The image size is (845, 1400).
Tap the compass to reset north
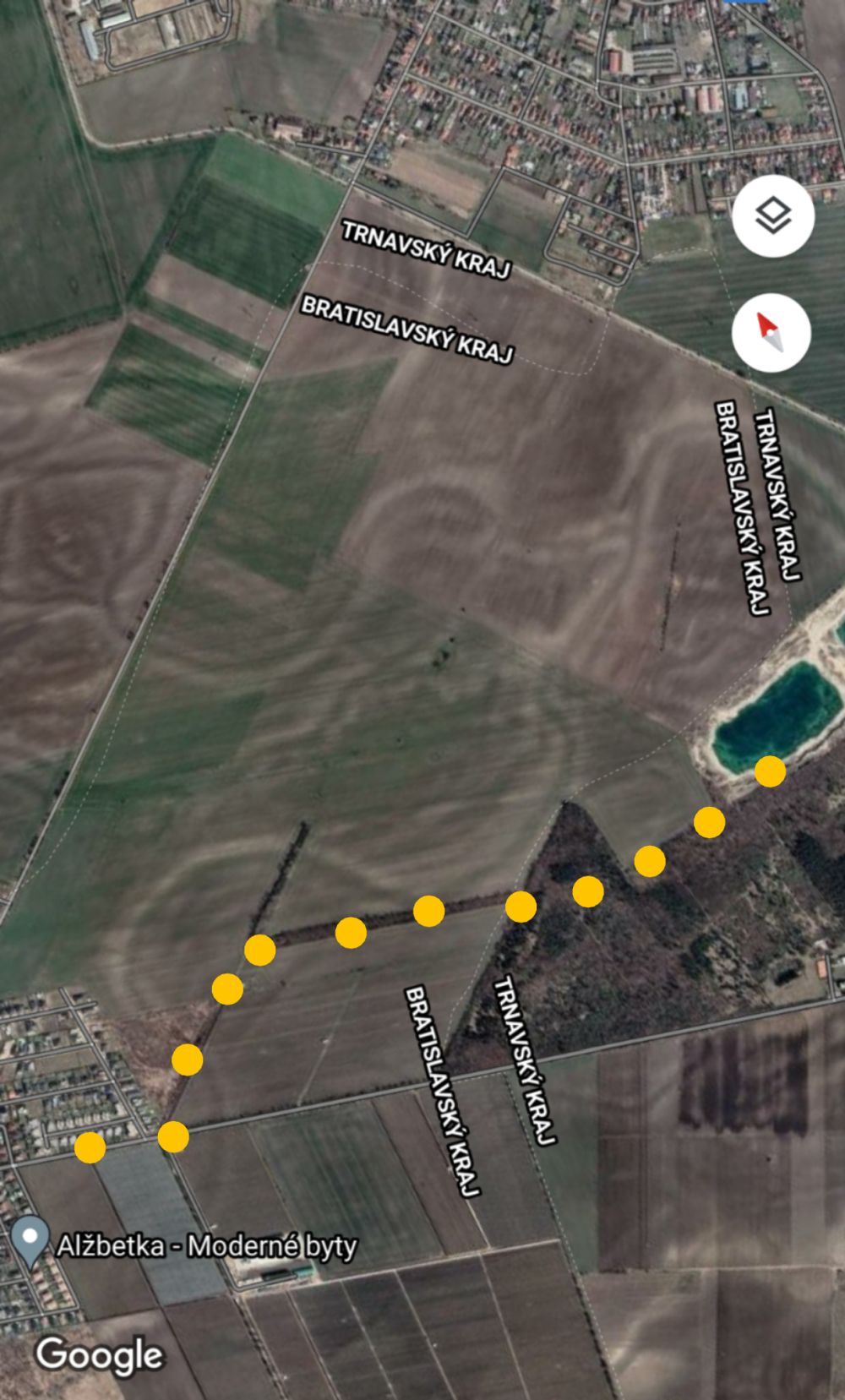[x=771, y=332]
